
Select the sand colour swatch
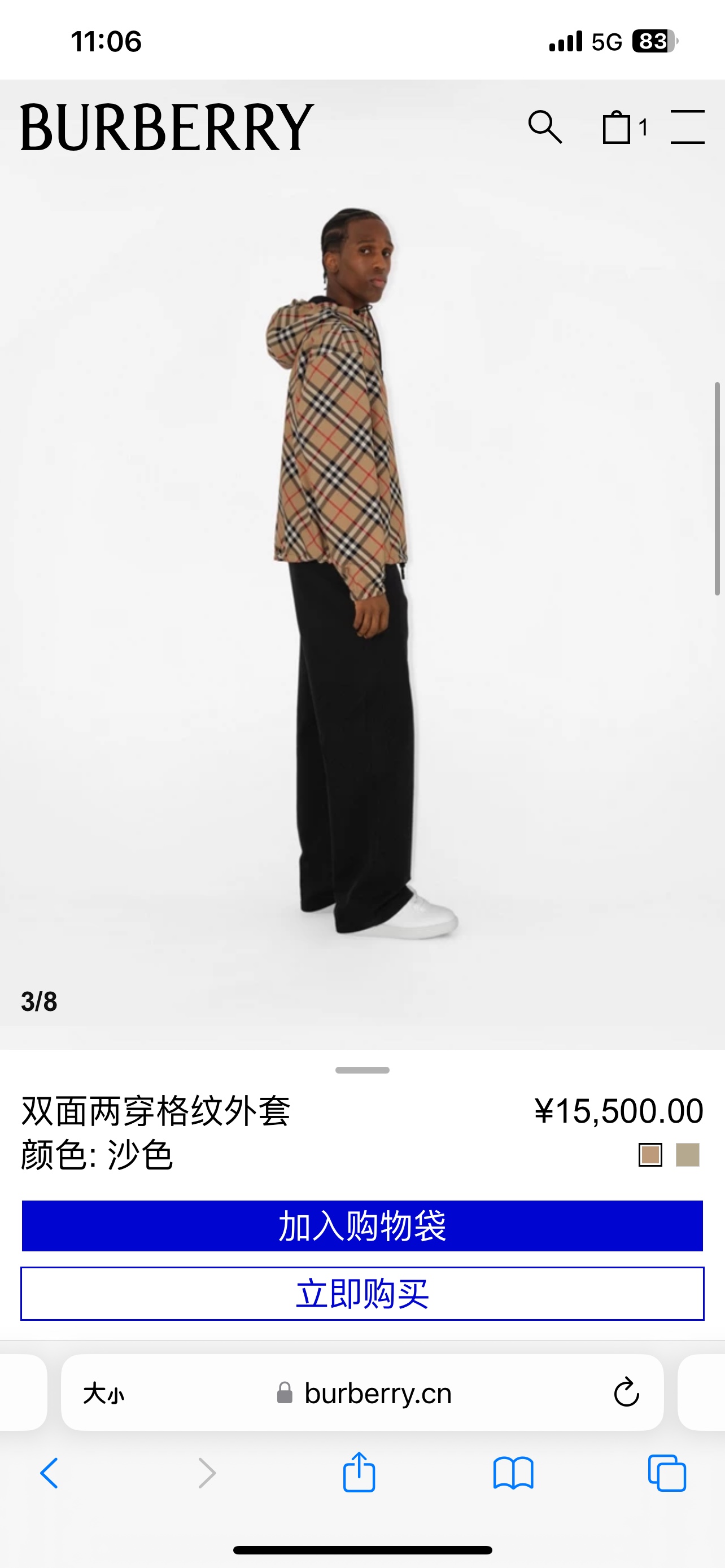pos(650,1155)
